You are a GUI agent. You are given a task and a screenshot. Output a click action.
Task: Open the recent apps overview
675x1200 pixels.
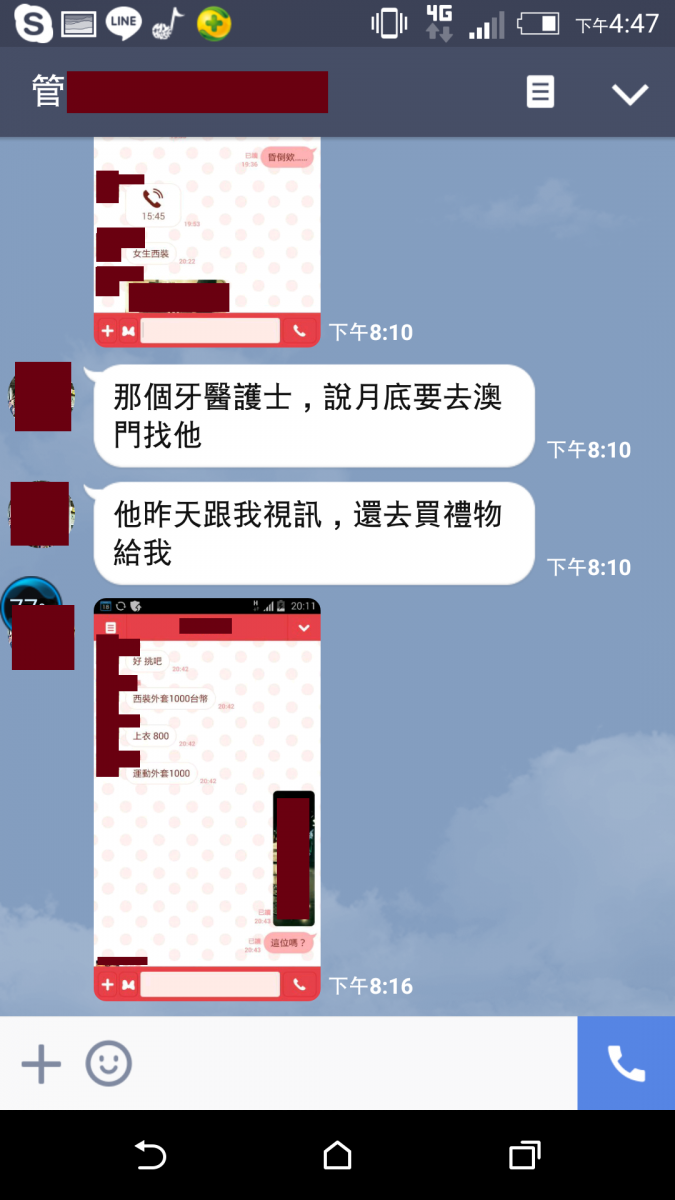tap(525, 1156)
